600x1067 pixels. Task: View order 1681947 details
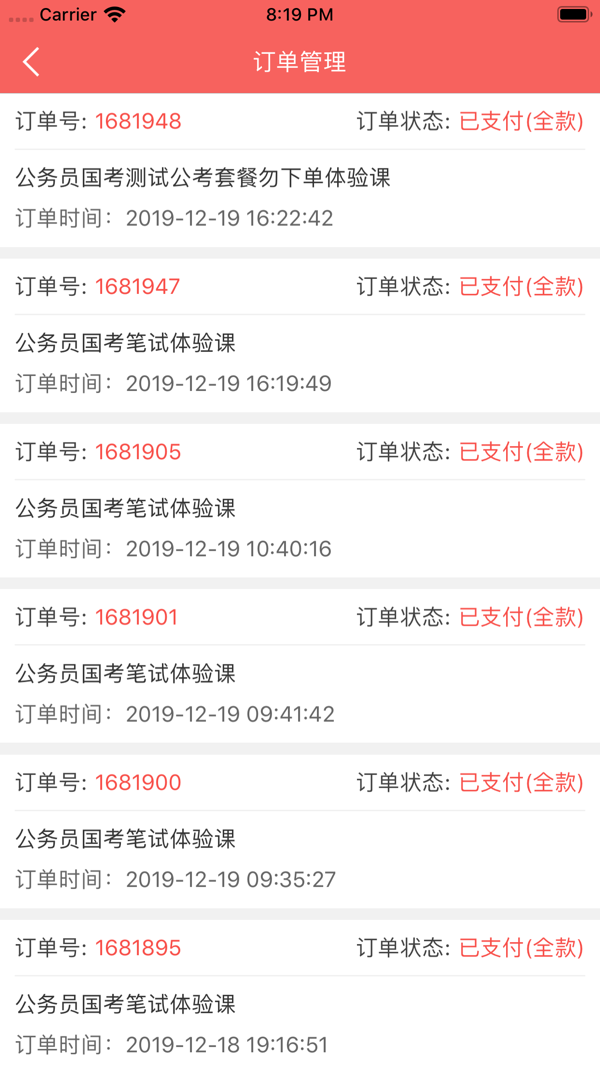tap(300, 336)
